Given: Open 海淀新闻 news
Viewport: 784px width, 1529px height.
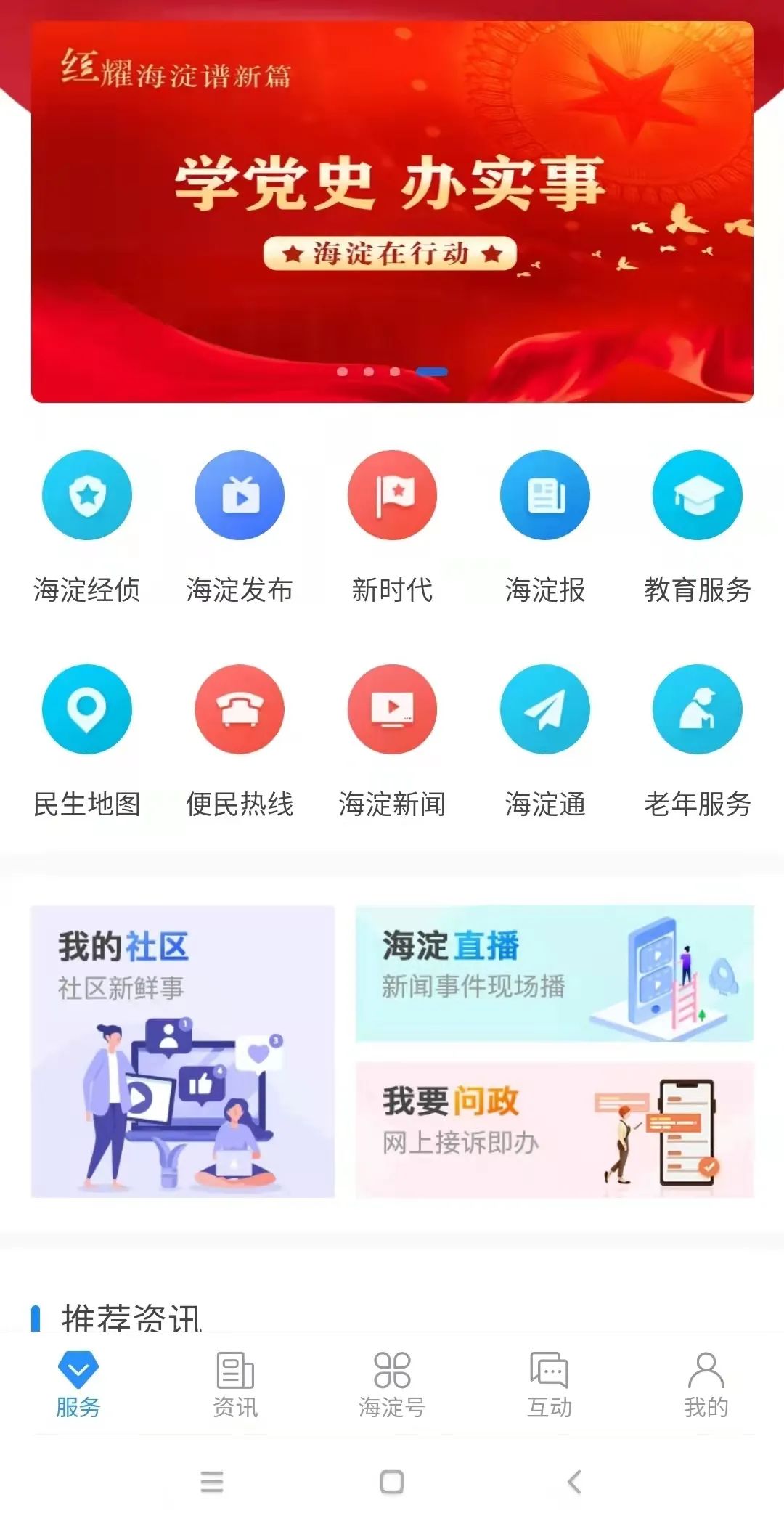Looking at the screenshot, I should (392, 709).
